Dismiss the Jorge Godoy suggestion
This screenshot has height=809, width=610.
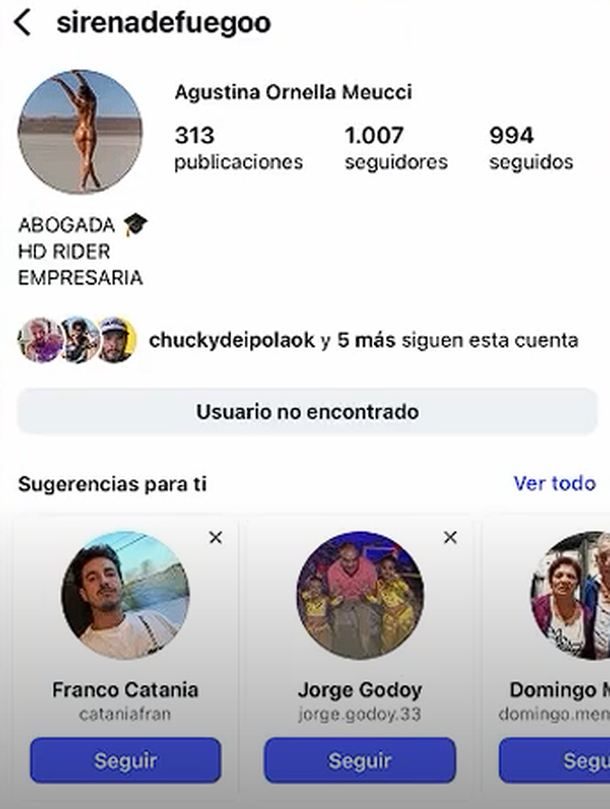point(450,538)
